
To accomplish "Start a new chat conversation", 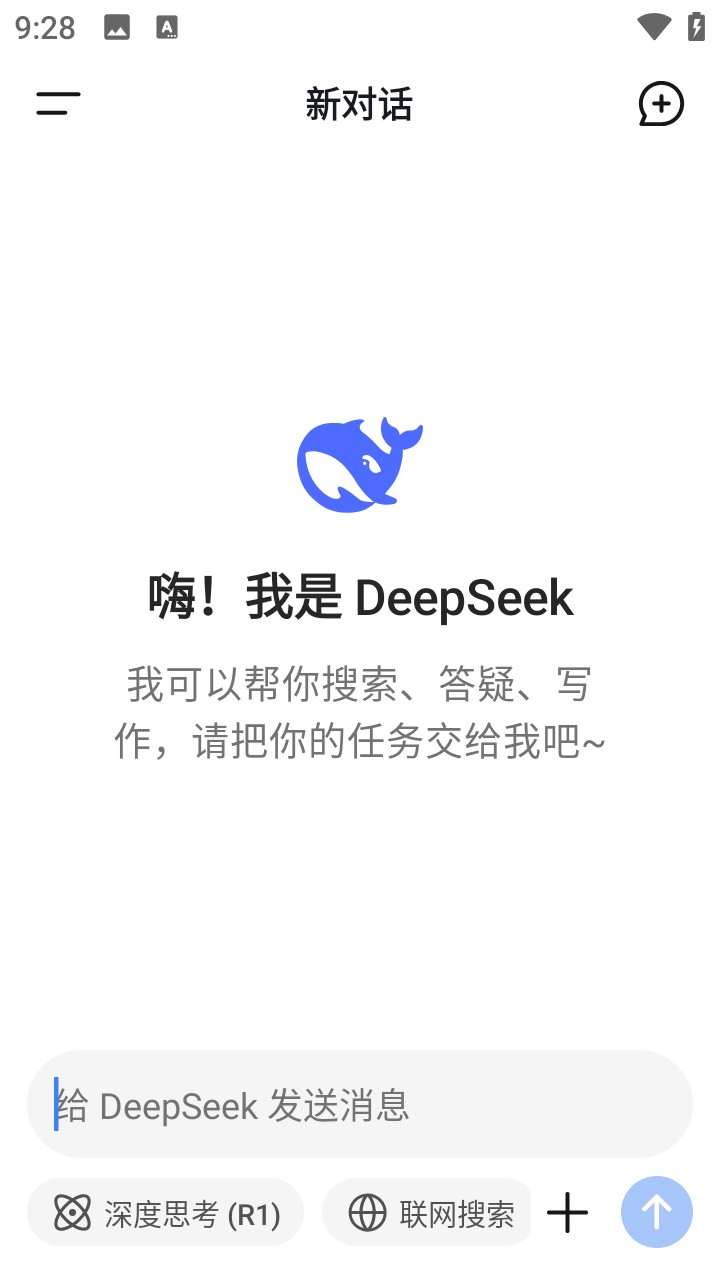I will click(661, 104).
